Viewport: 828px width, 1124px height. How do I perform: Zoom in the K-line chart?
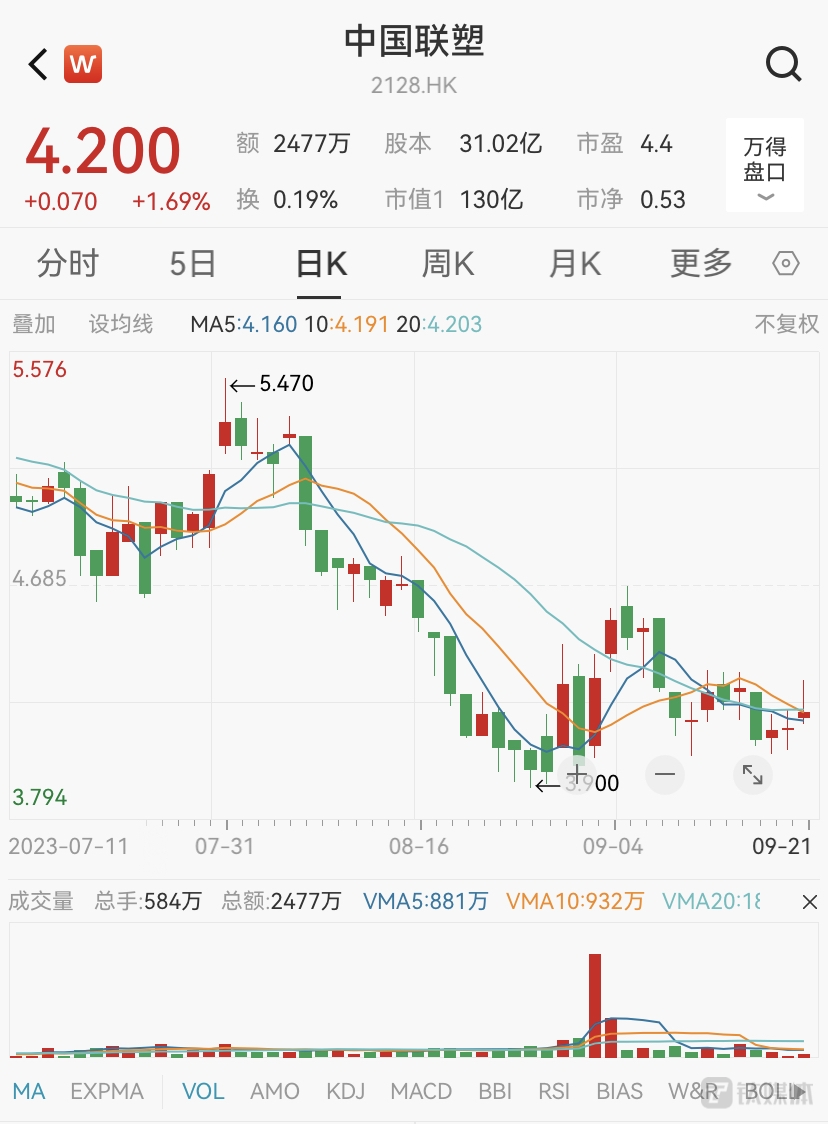(x=578, y=774)
